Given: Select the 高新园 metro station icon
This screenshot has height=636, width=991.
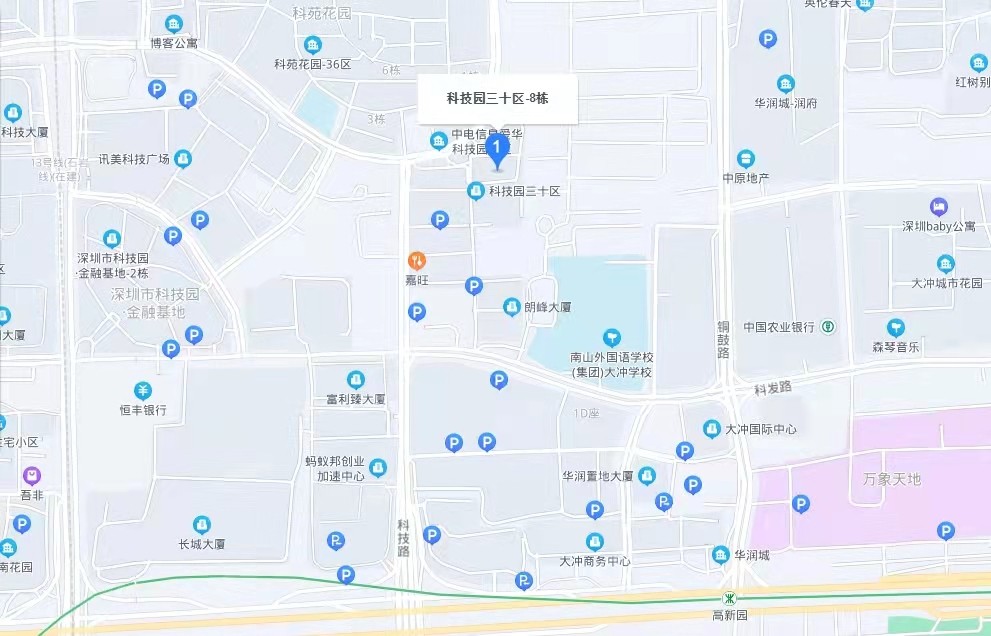Looking at the screenshot, I should tap(730, 598).
